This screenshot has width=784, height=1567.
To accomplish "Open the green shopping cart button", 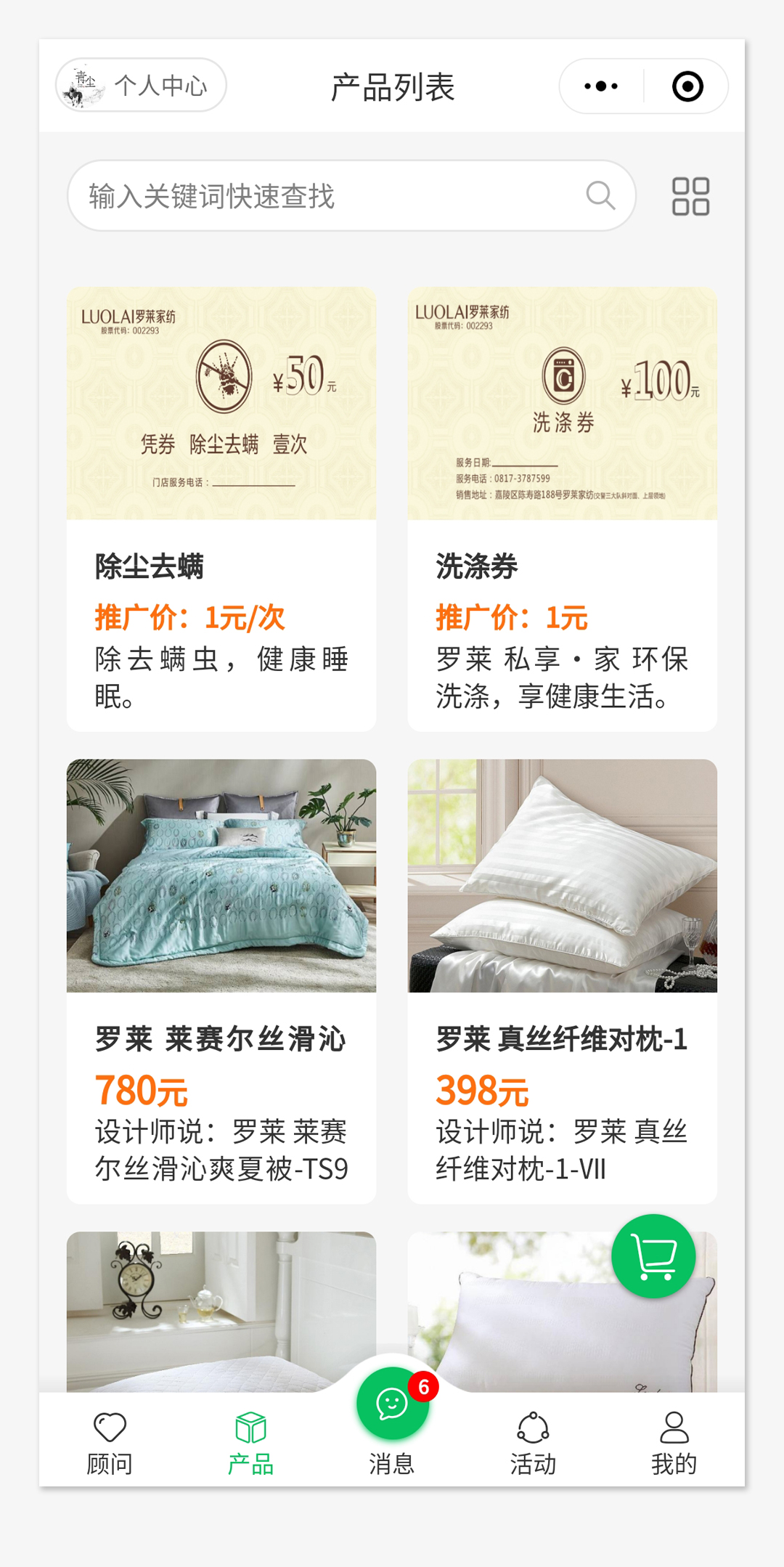I will [653, 1256].
